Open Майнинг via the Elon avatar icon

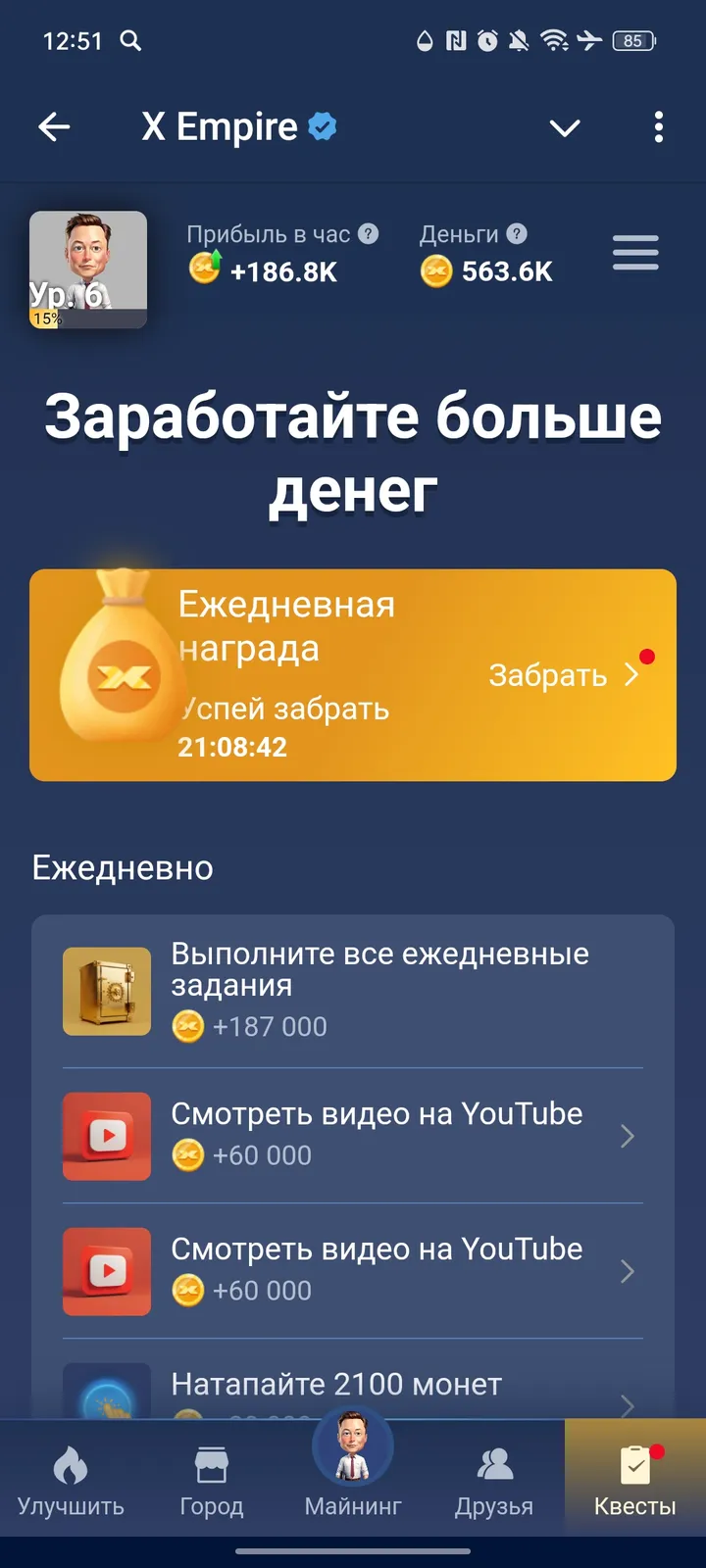(x=353, y=1446)
